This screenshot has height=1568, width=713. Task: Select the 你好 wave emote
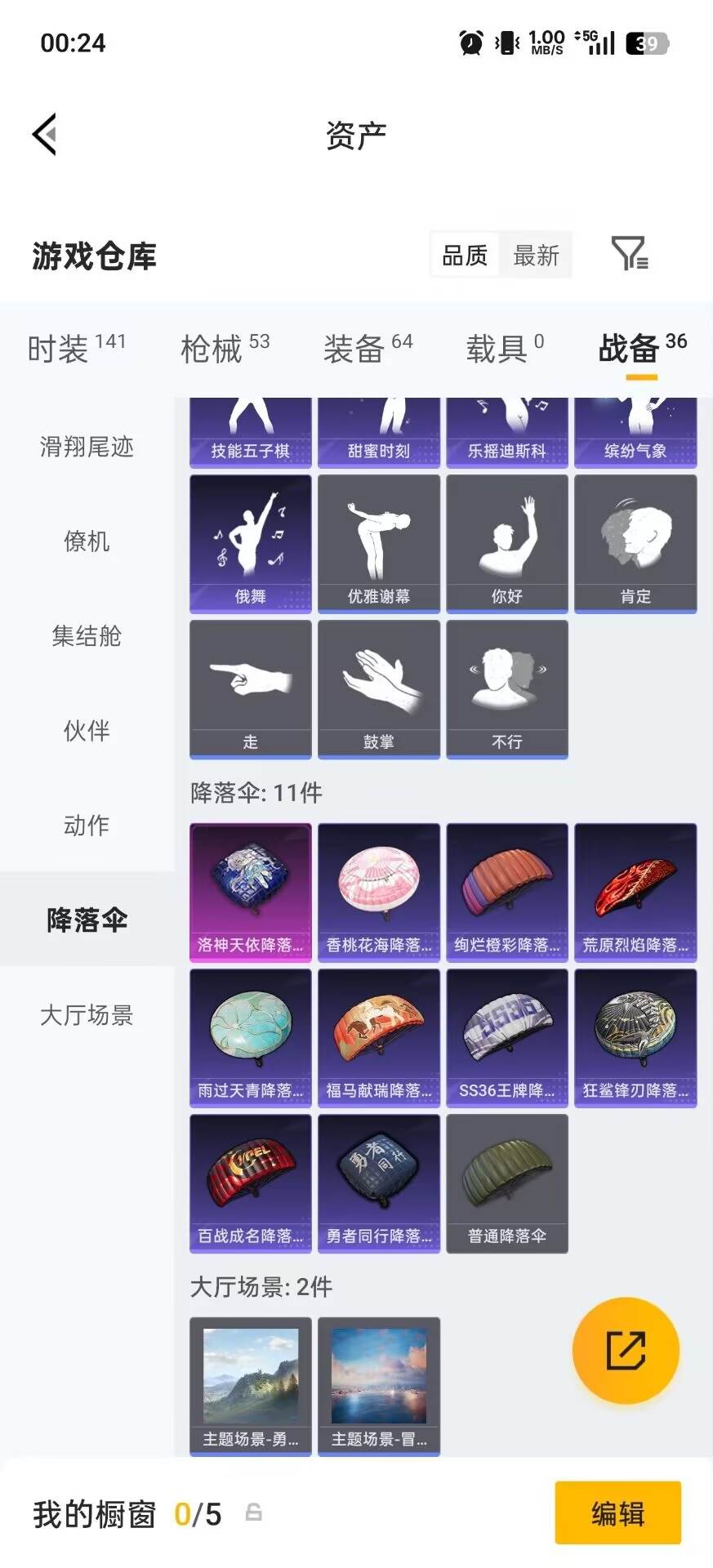[x=506, y=543]
